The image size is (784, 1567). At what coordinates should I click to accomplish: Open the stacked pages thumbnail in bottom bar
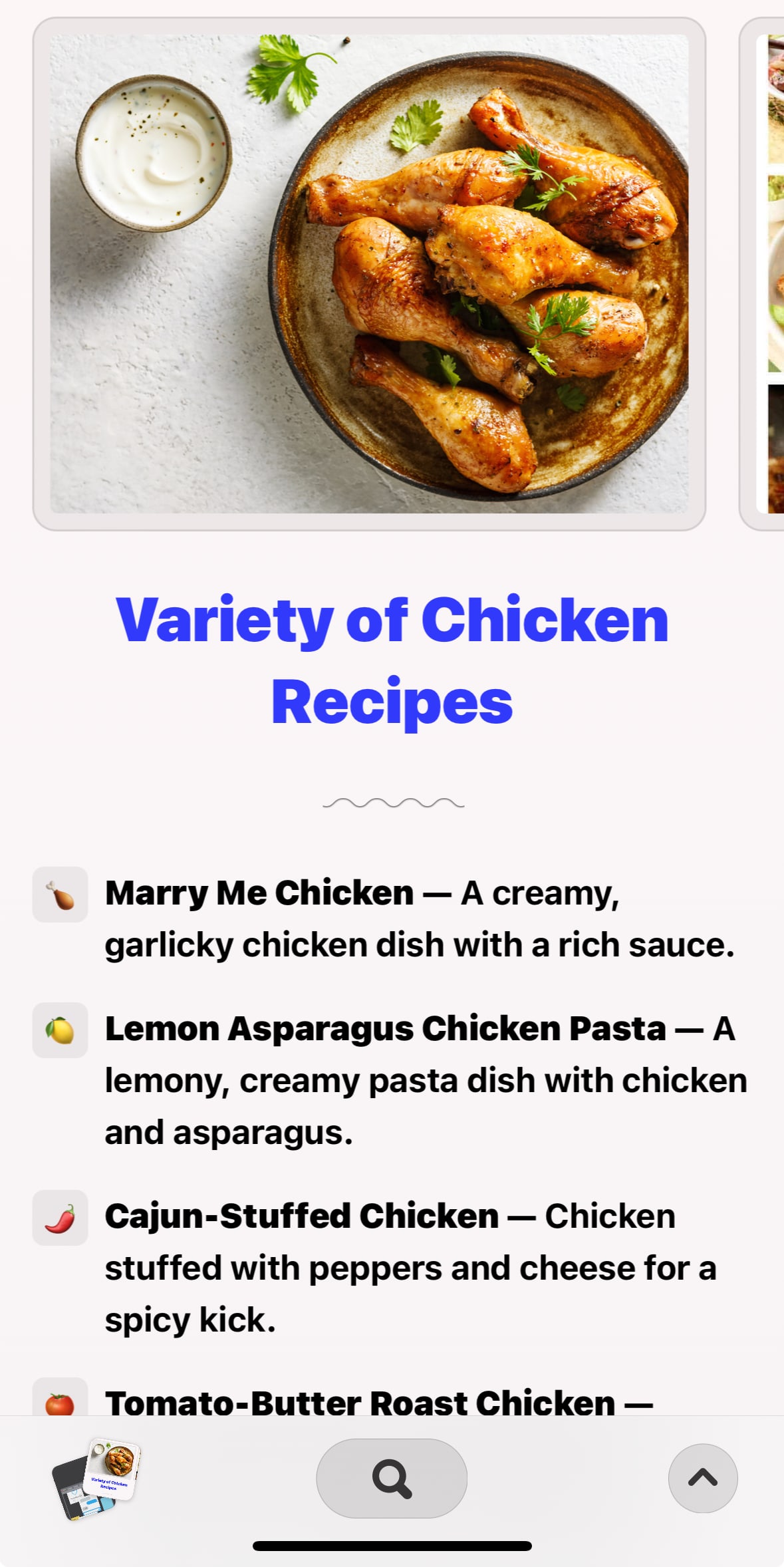[97, 1478]
